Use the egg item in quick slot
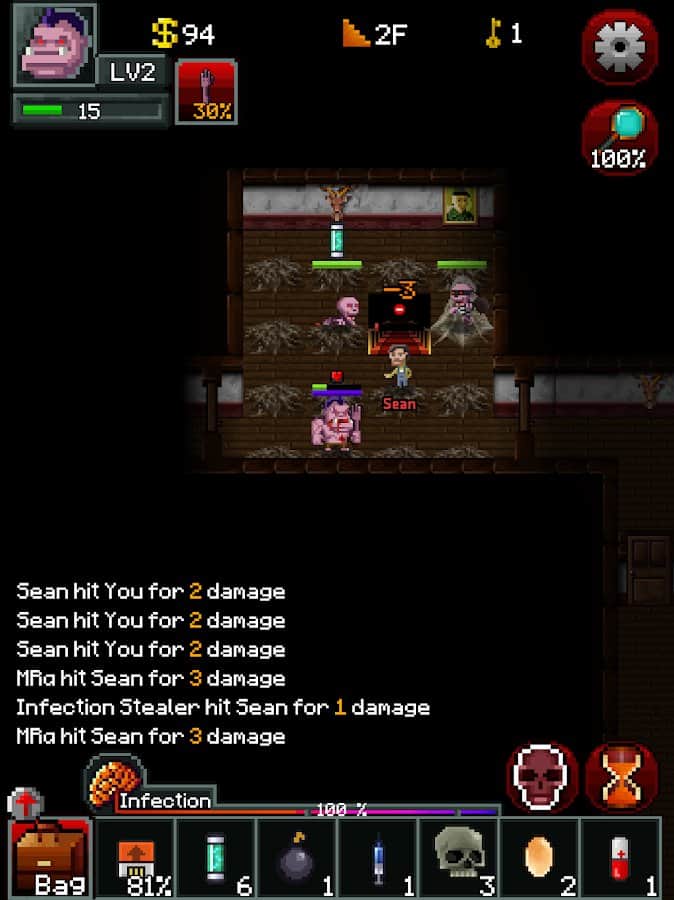674x900 pixels. point(540,857)
